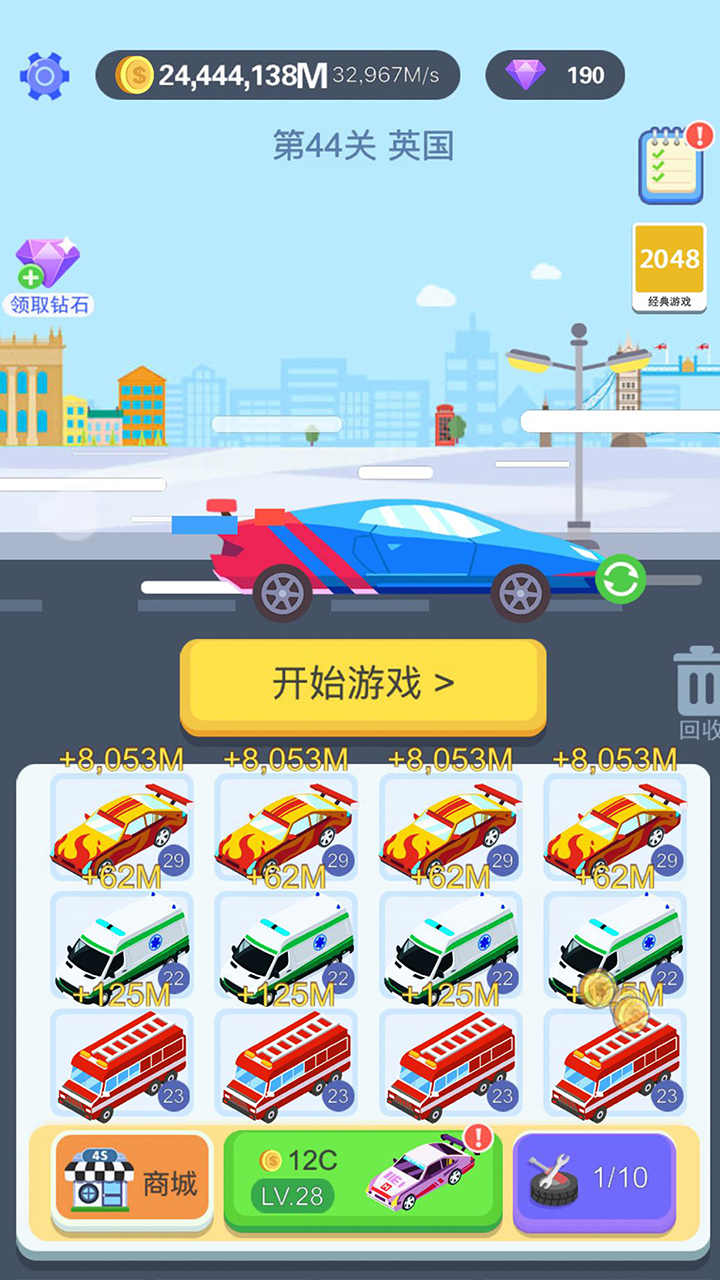The width and height of the screenshot is (720, 1280).
Task: Select the first flame car level 29
Action: pos(121,828)
